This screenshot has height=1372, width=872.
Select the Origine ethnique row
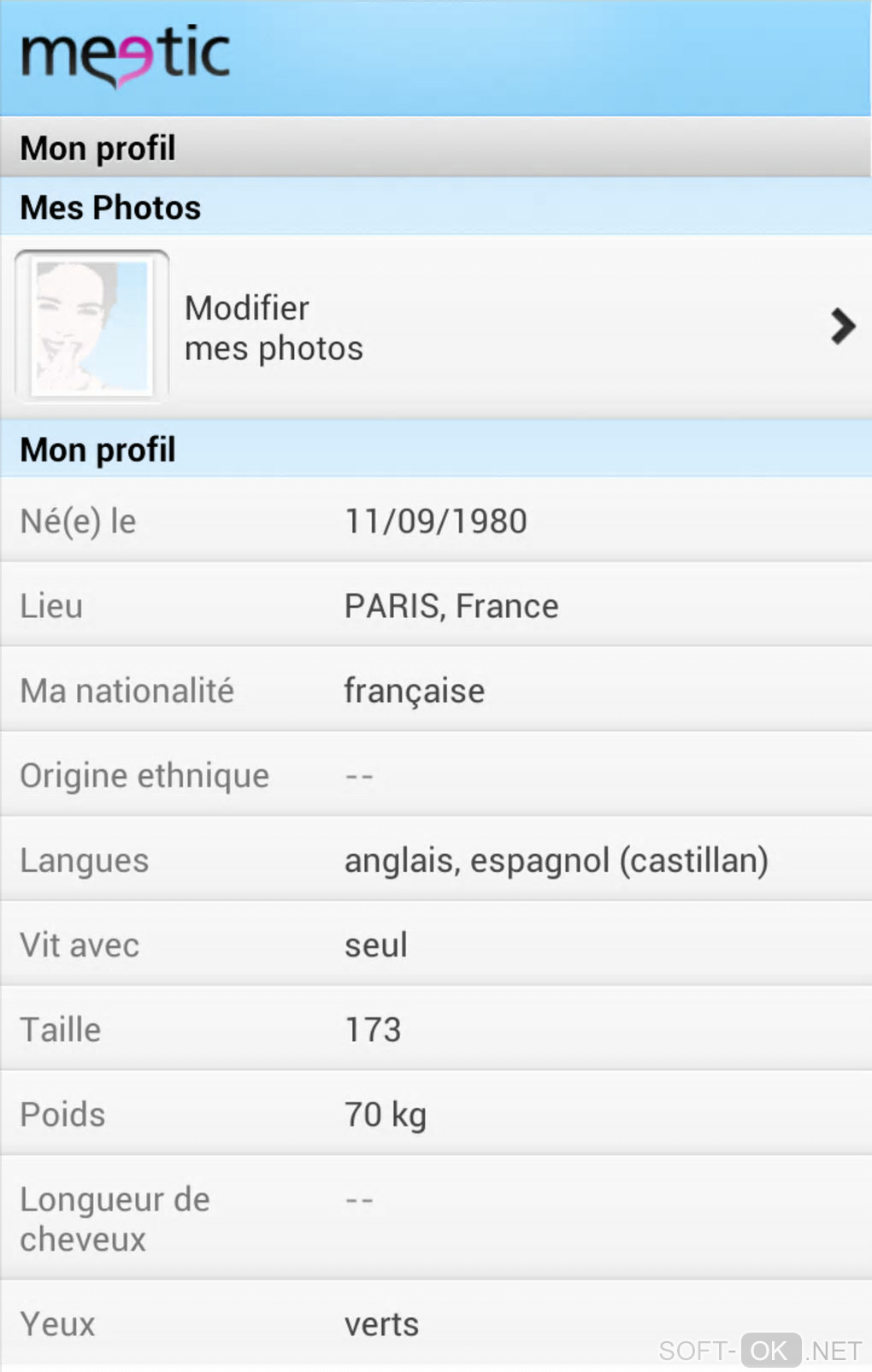pos(436,774)
